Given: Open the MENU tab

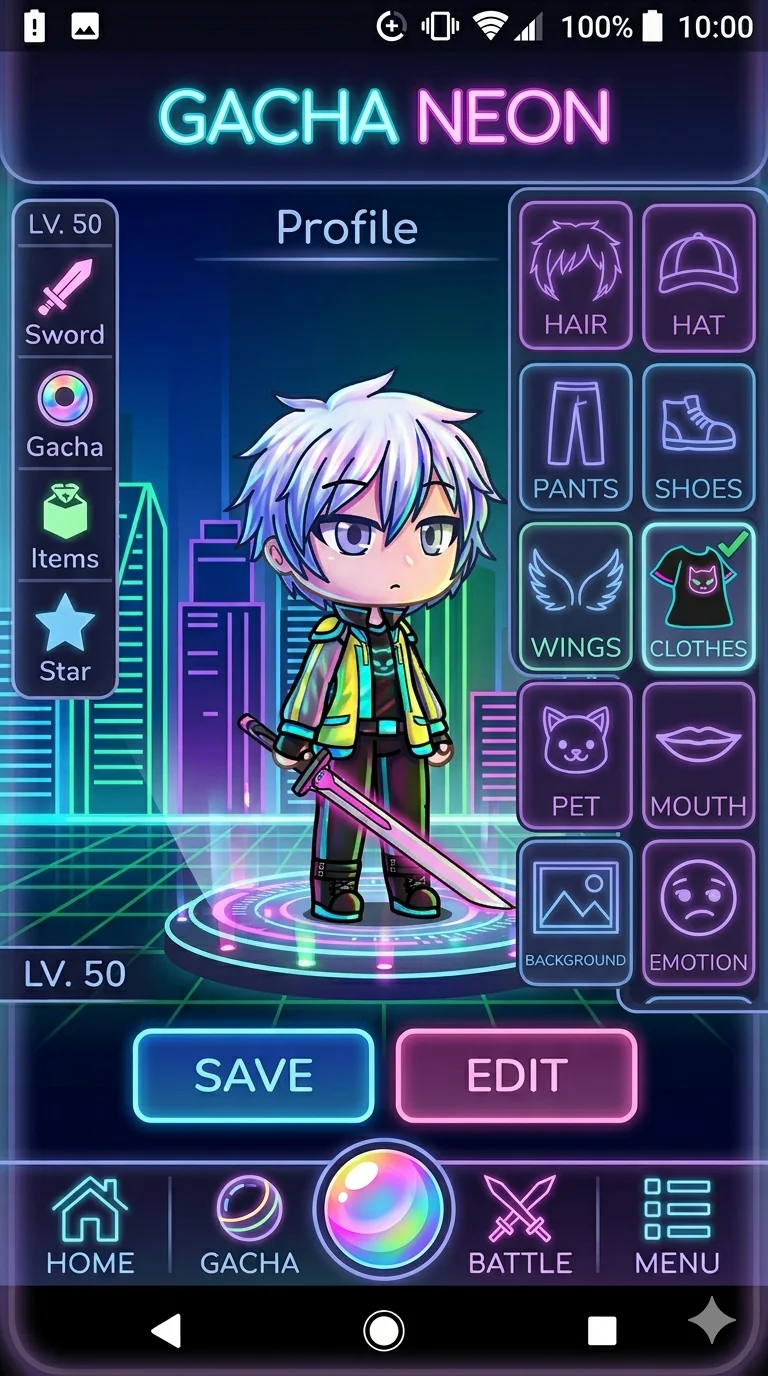Looking at the screenshot, I should [677, 1226].
